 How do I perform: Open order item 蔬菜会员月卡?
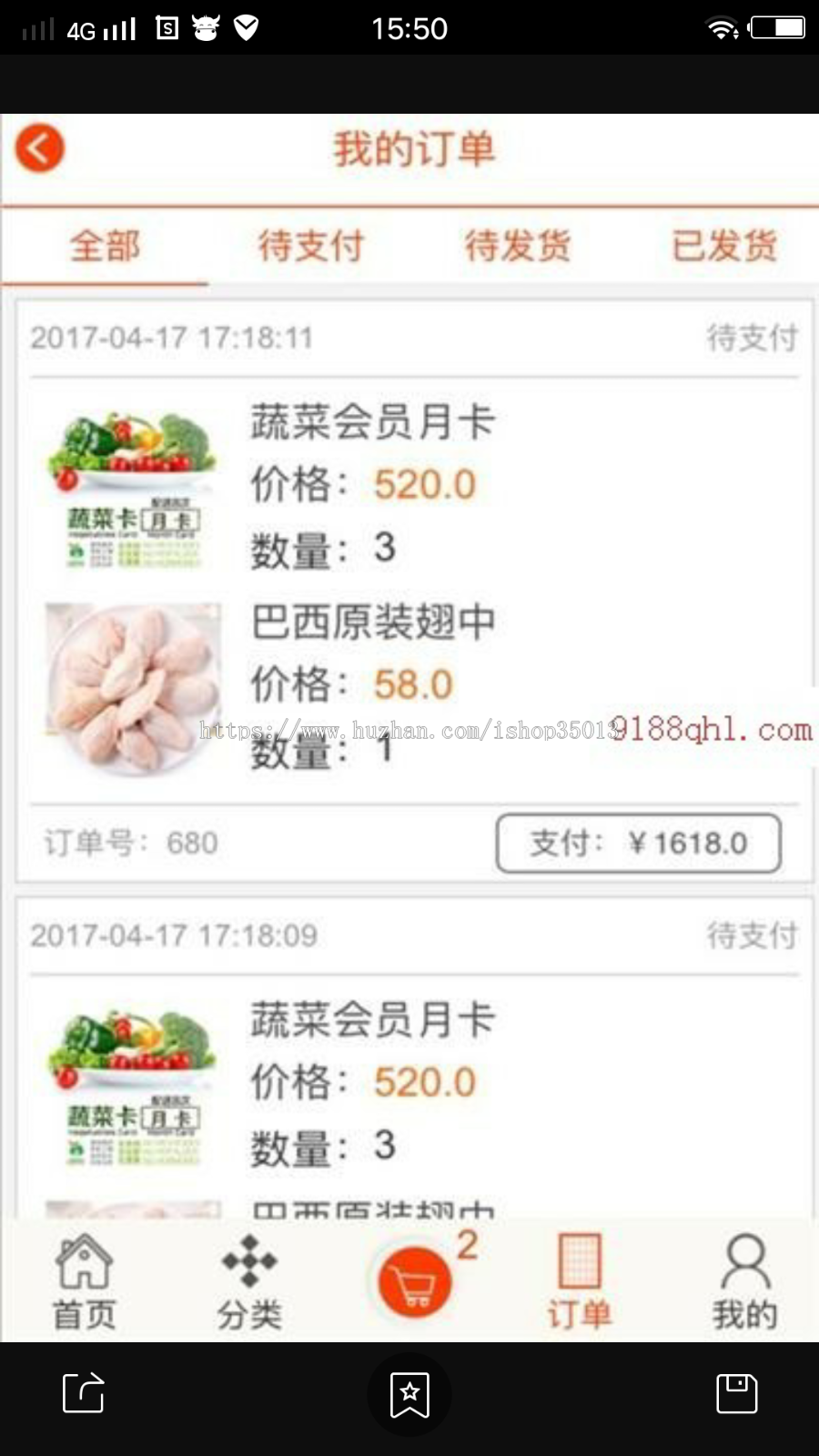pyautogui.click(x=372, y=419)
